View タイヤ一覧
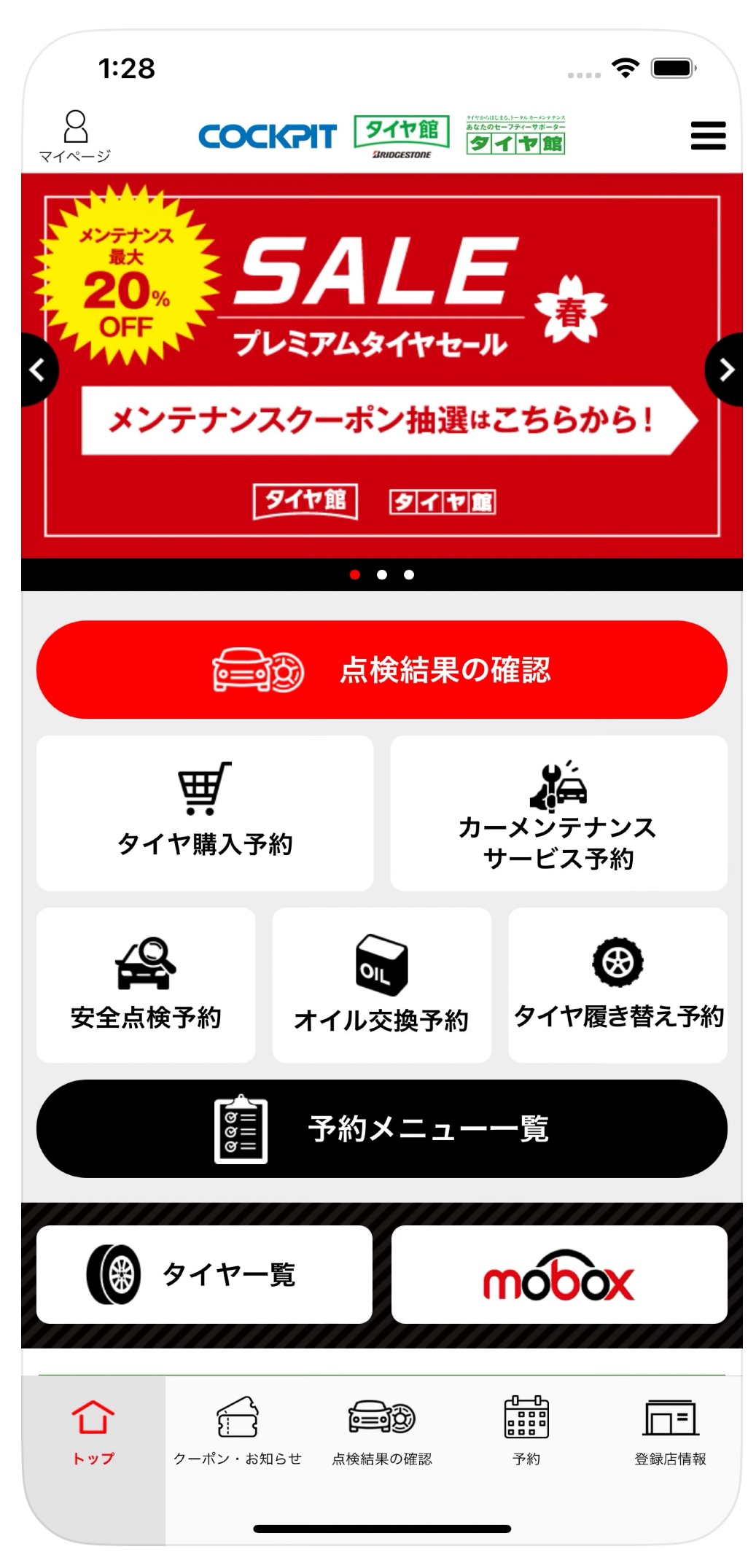 point(204,1274)
